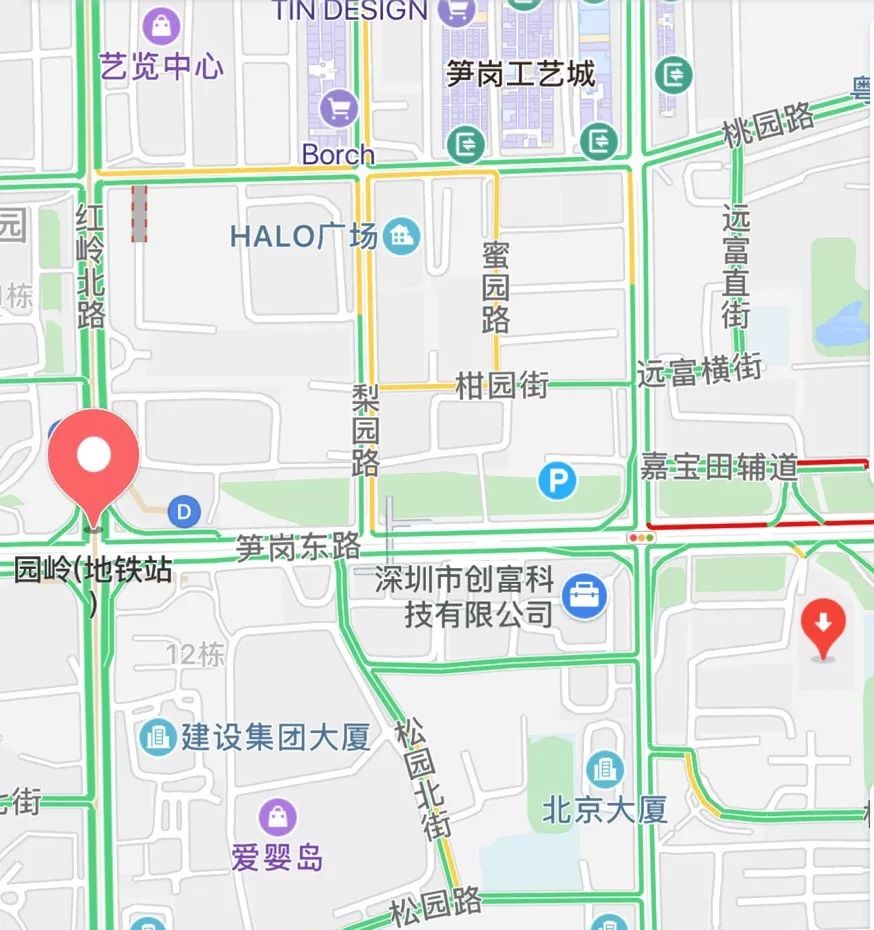
Task: Select the 爱婴岛 shop marker
Action: point(277,817)
